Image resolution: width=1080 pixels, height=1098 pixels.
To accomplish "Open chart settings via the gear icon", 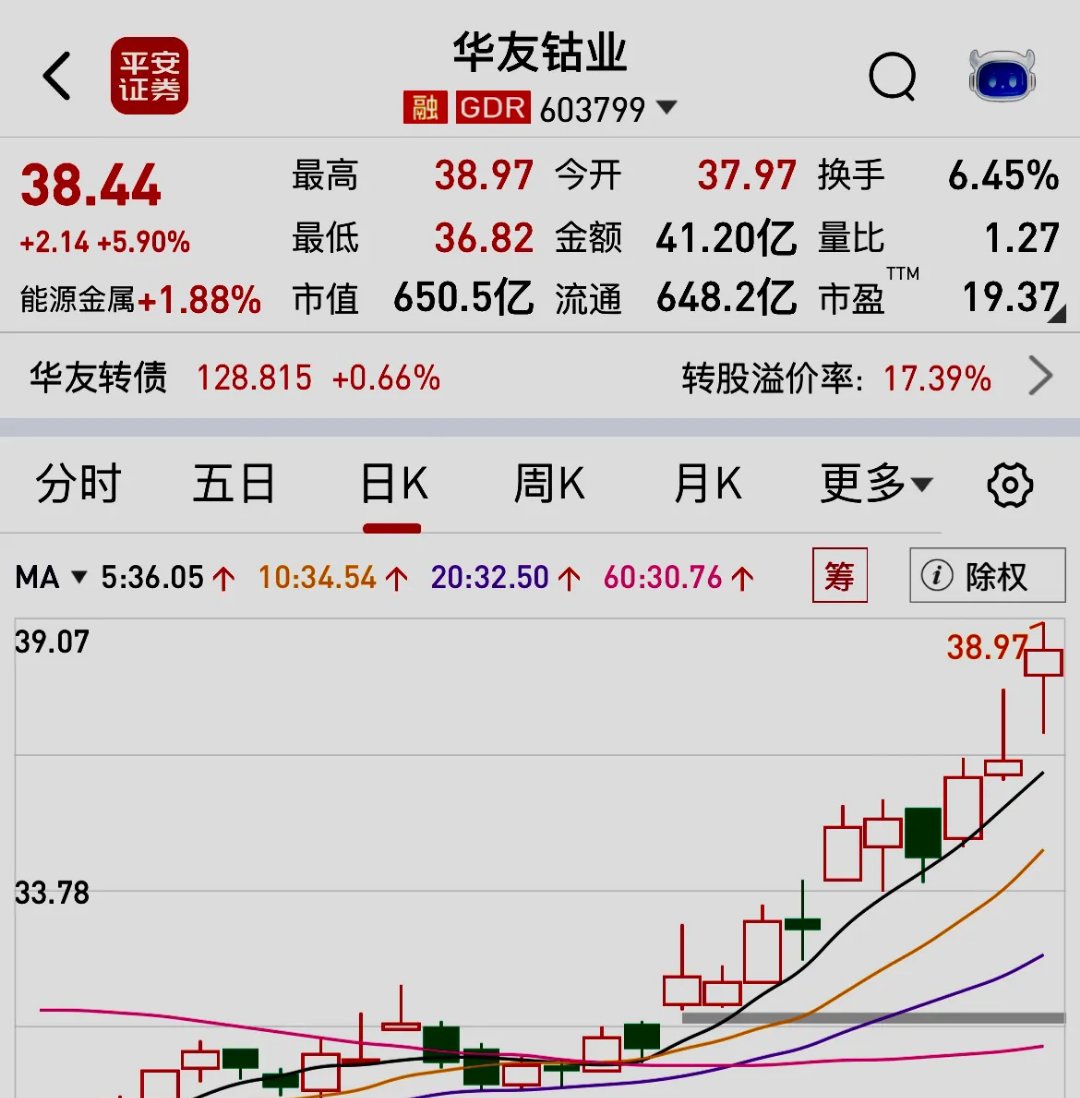I will (x=1010, y=484).
